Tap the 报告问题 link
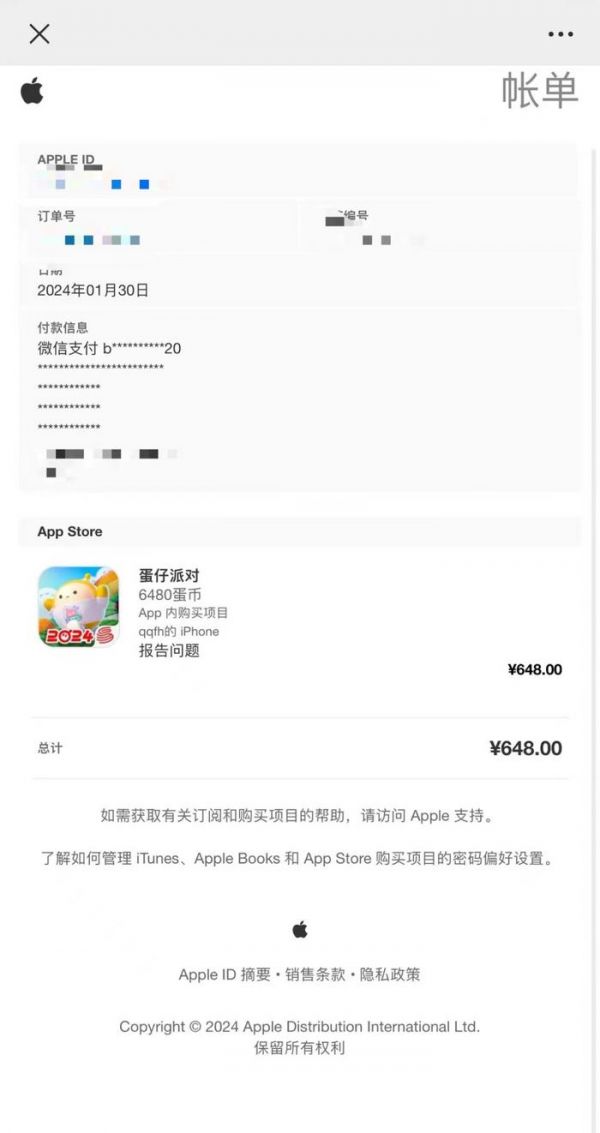 (169, 650)
